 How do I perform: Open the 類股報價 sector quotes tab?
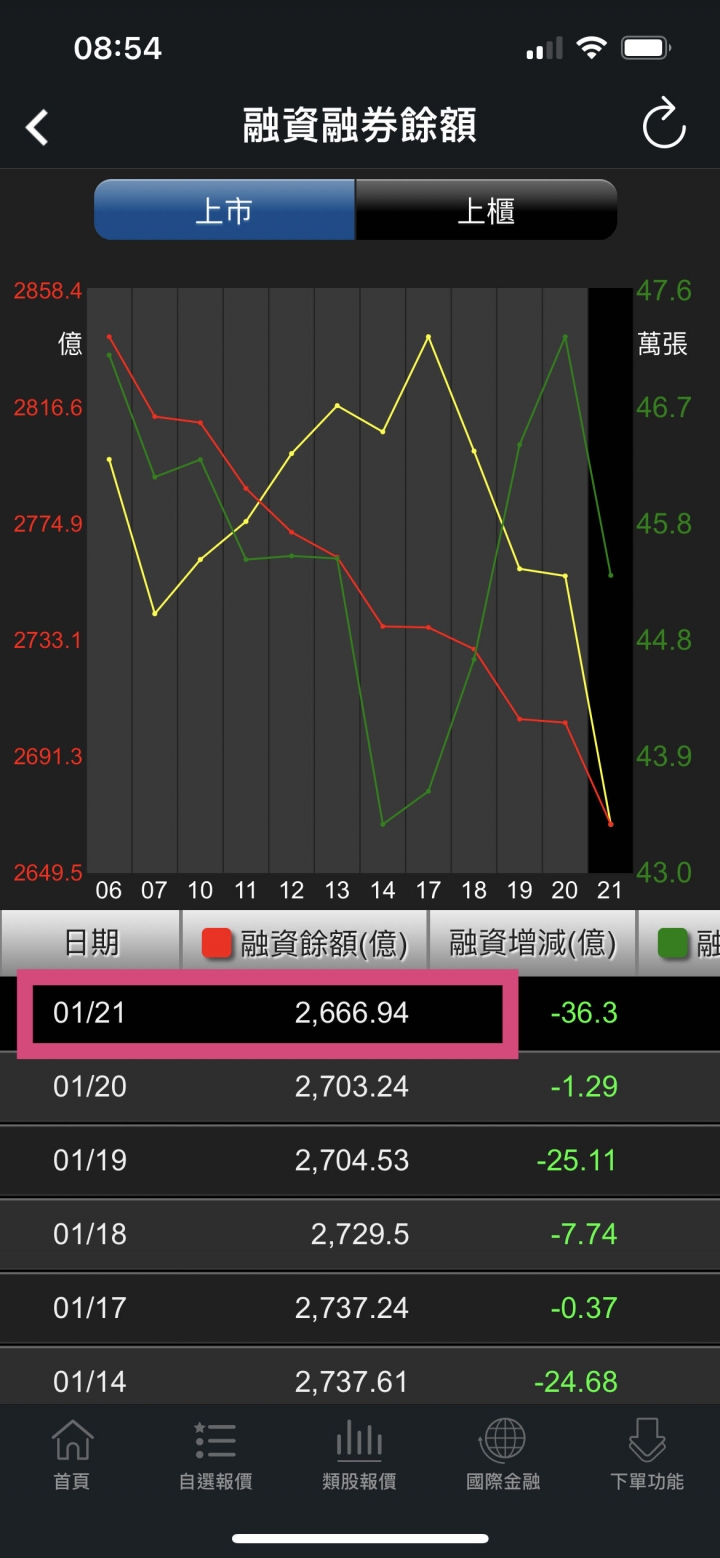pyautogui.click(x=359, y=1457)
